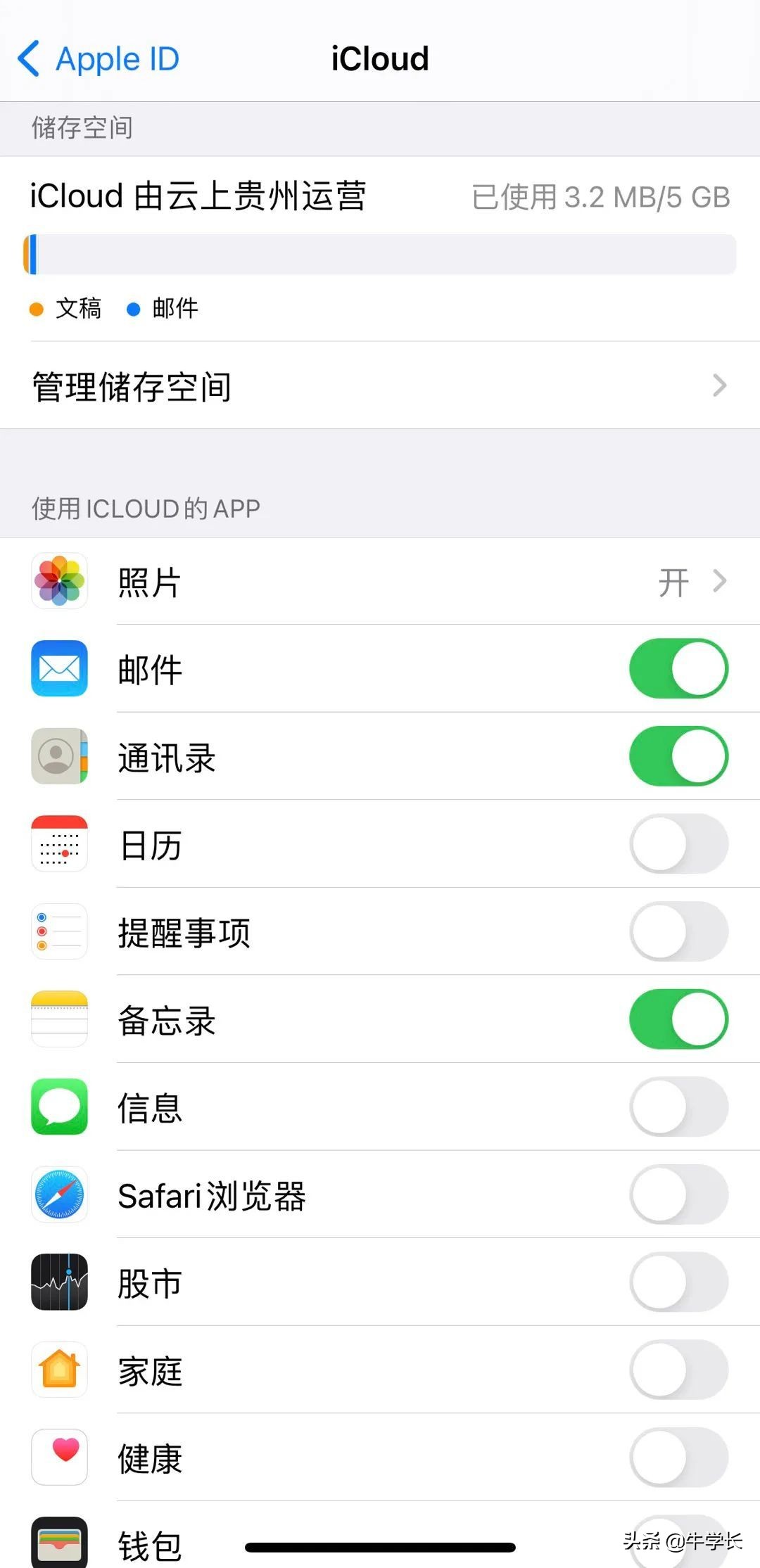Screen dimensions: 760x1568
Task: Return to the Apple ID page
Action: [x=99, y=58]
